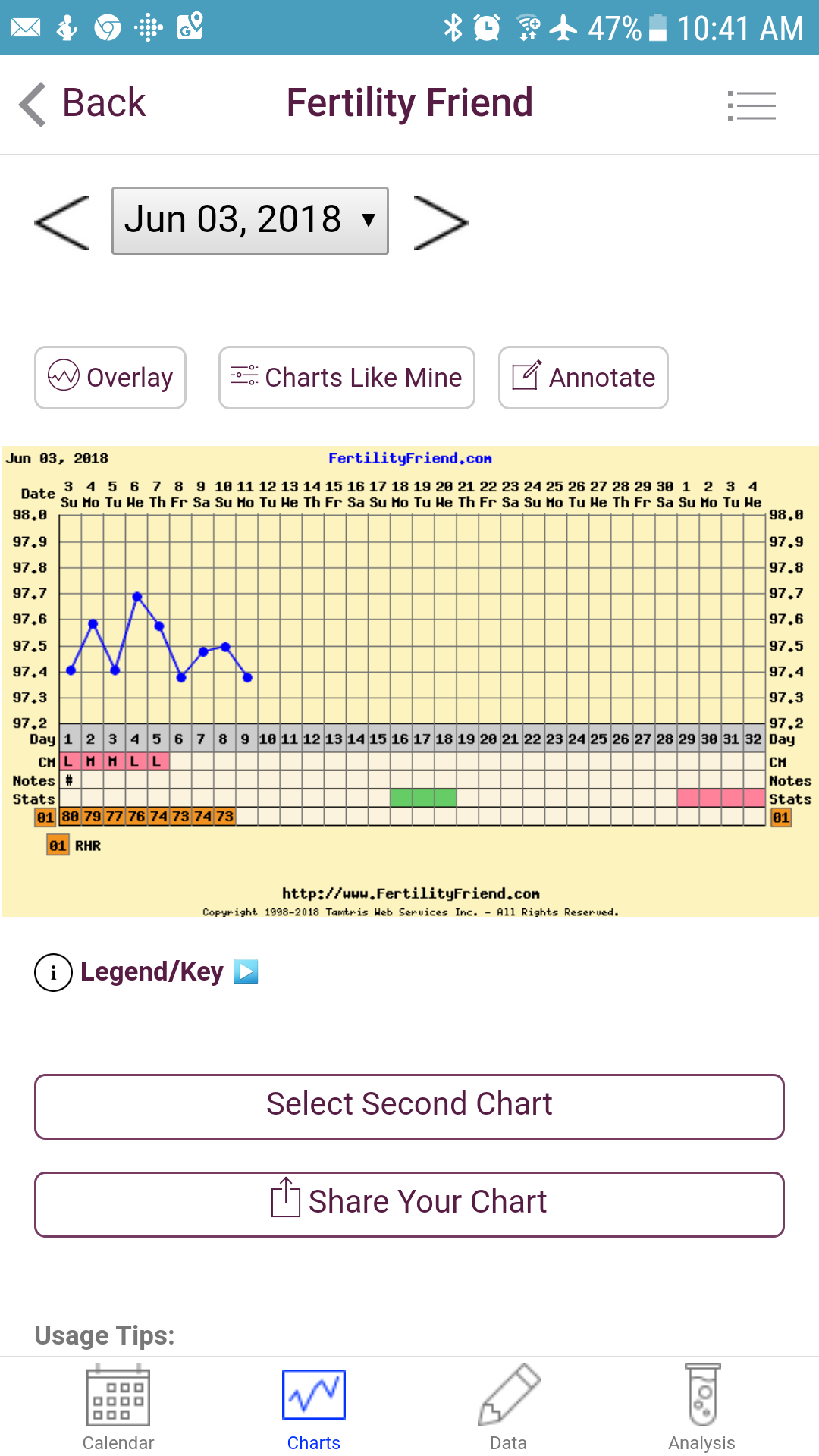The height and width of the screenshot is (1456, 819).
Task: Switch to the Analysis tab
Action: pos(702,1407)
